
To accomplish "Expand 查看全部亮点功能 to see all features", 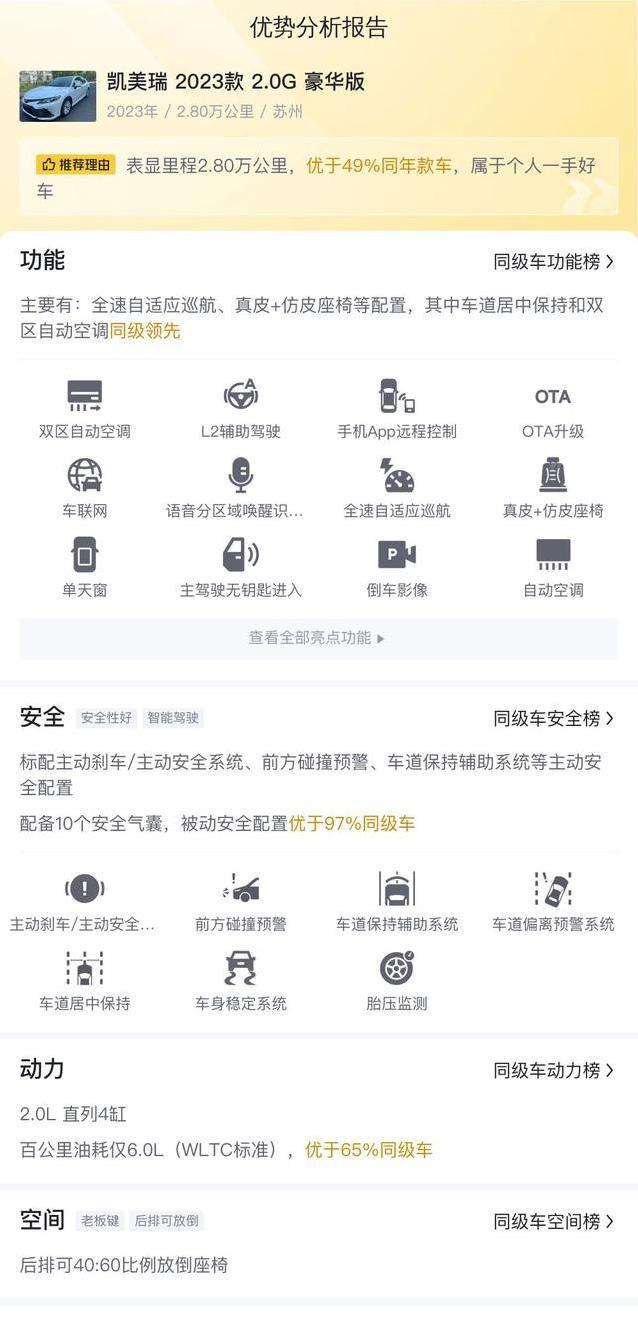I will 318,638.
